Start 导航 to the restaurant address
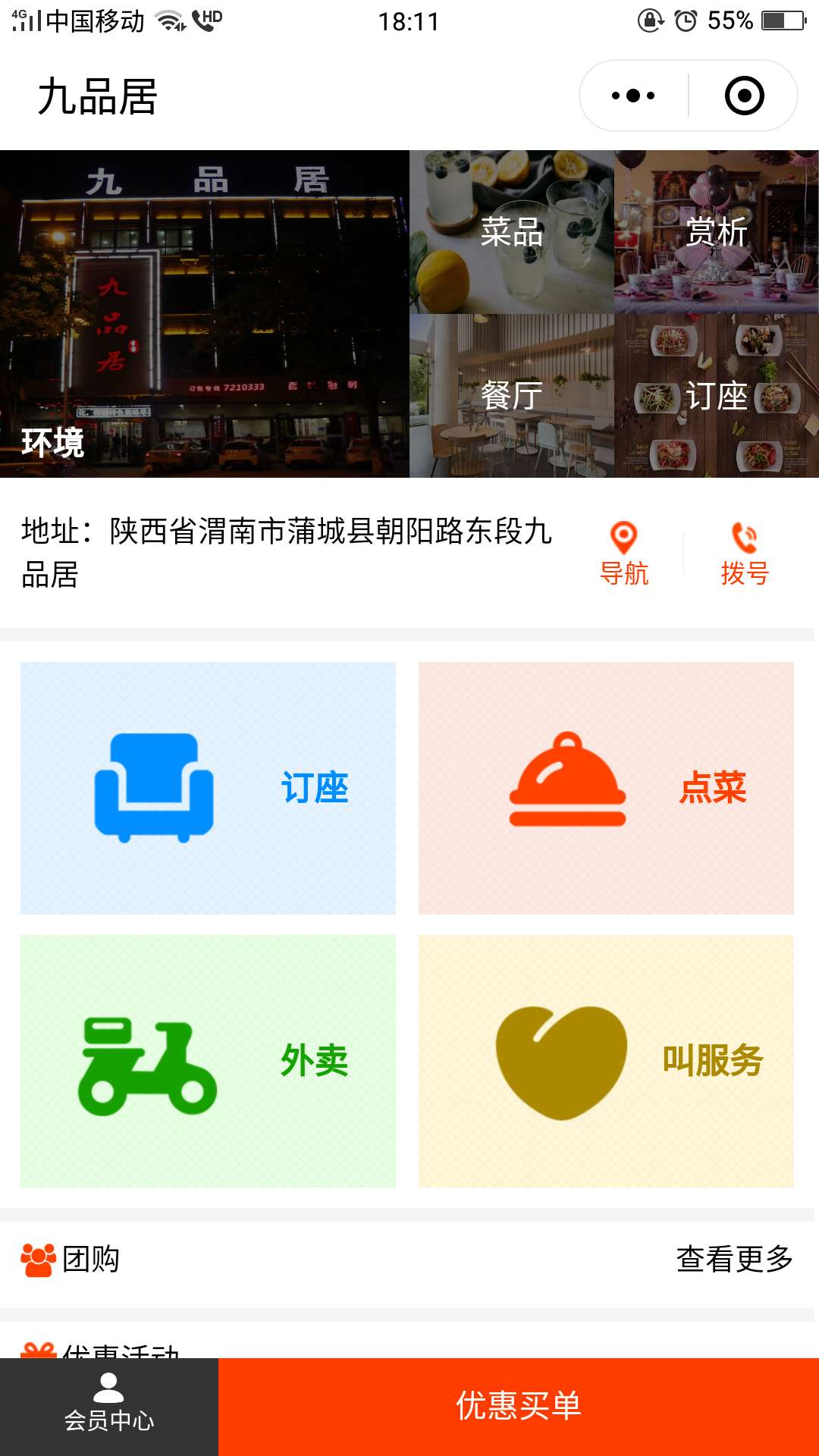819x1456 pixels. [x=624, y=554]
